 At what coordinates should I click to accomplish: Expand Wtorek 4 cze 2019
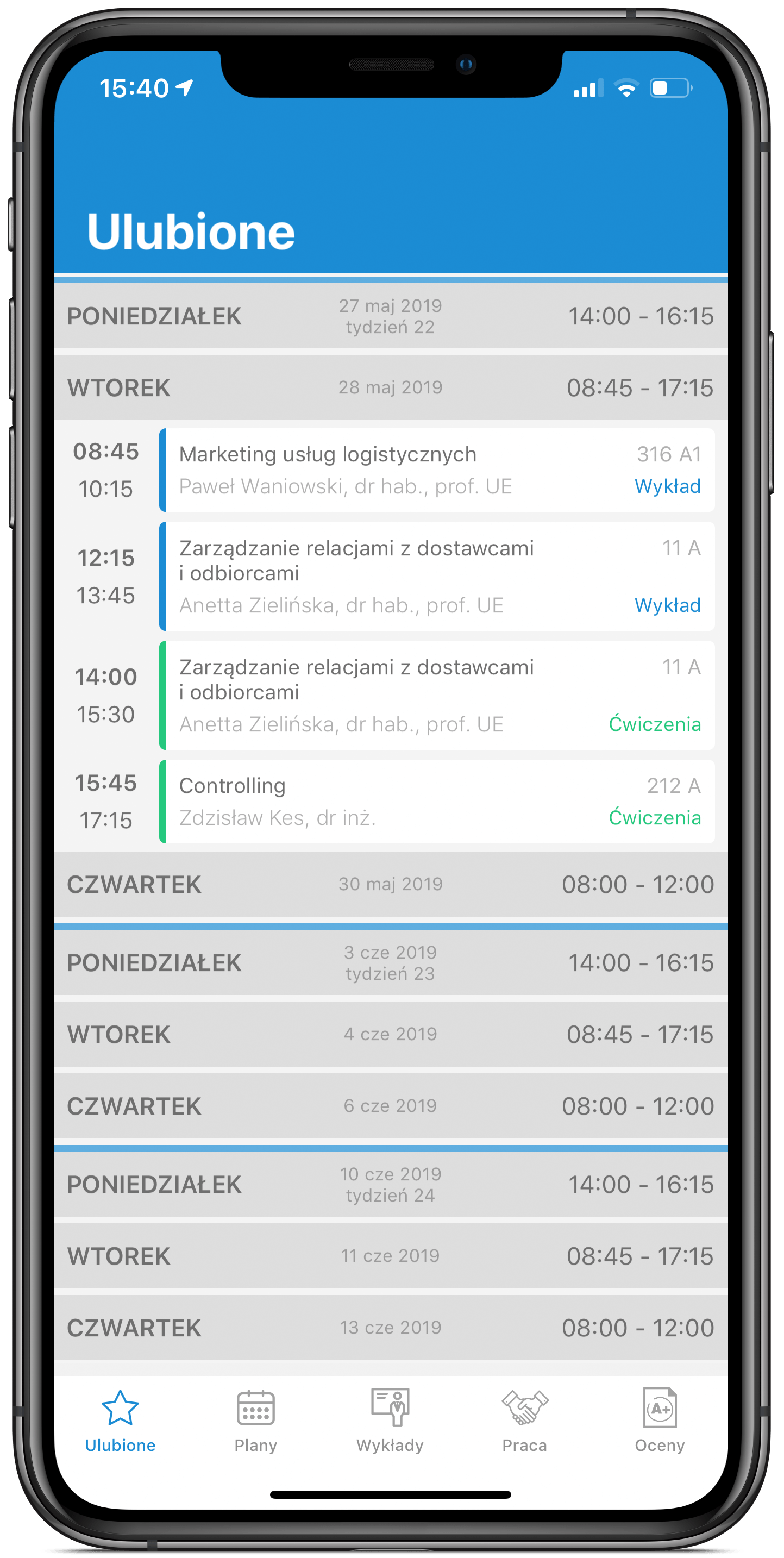coord(391,1034)
